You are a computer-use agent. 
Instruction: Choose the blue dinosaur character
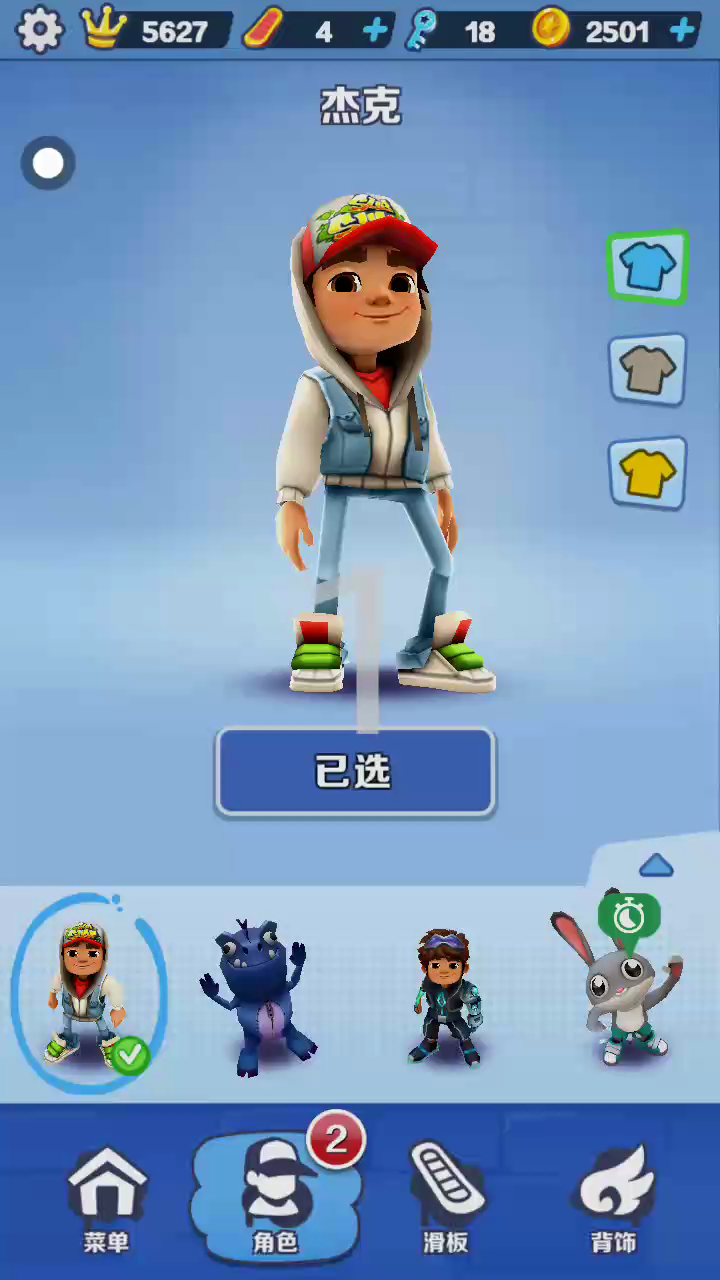(x=256, y=998)
